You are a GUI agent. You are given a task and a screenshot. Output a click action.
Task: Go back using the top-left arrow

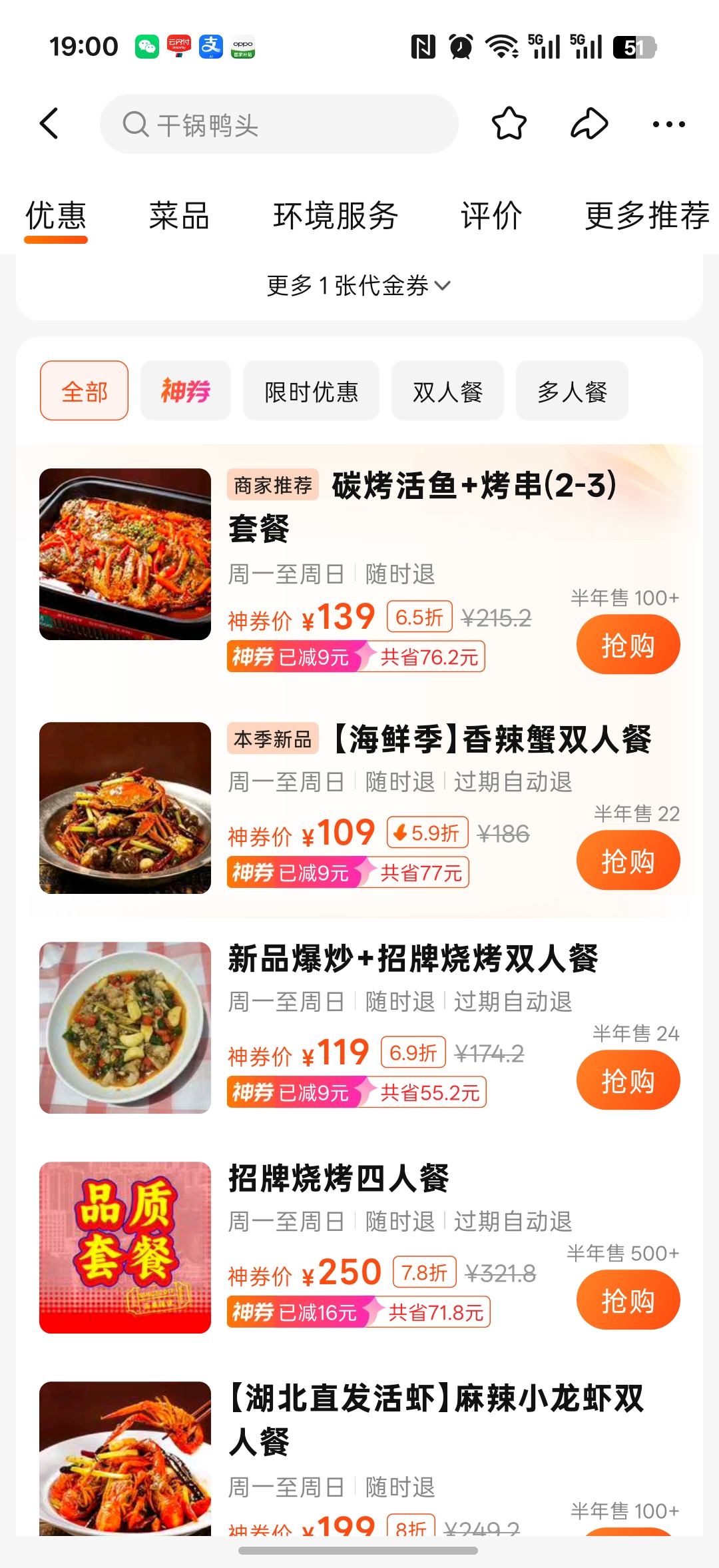coord(49,124)
